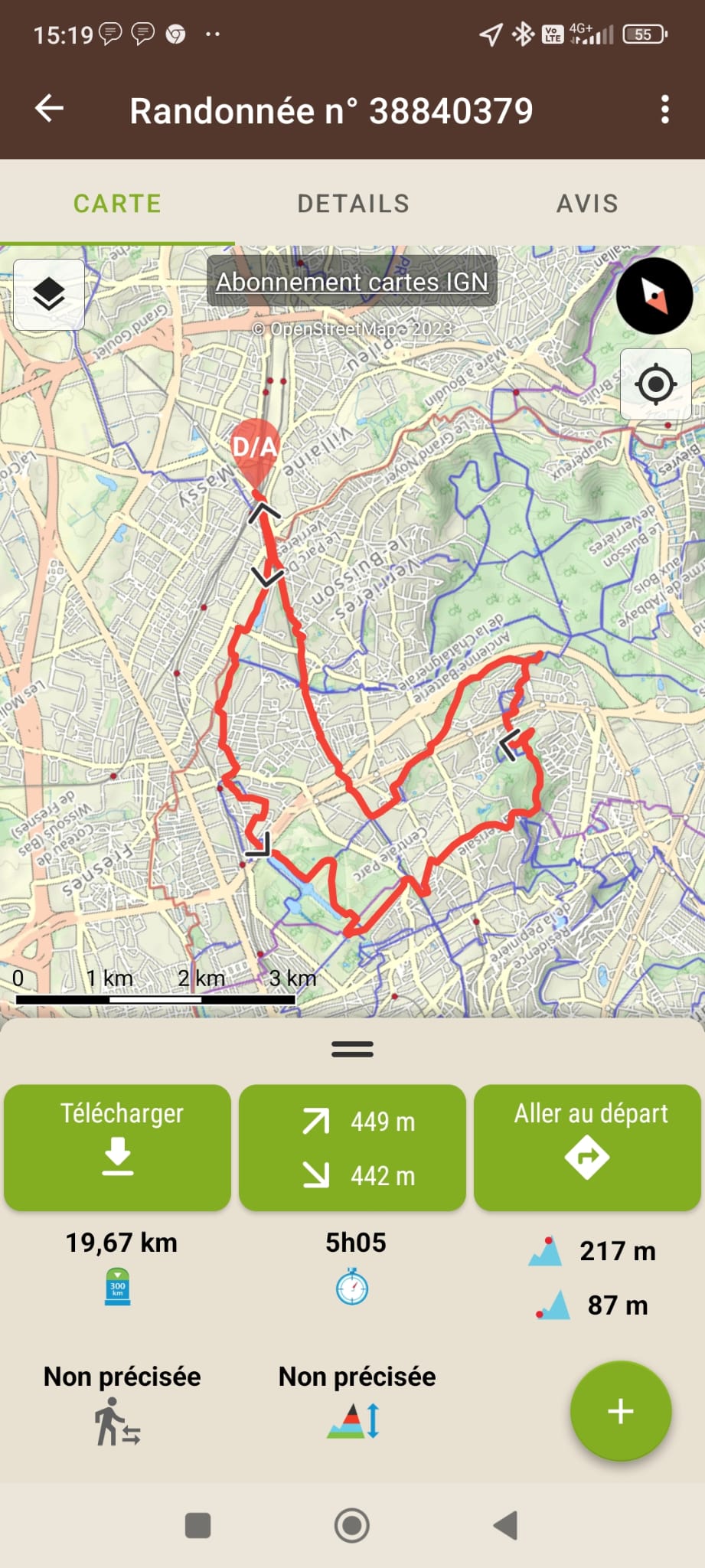Screen dimensions: 705x1568
Task: Tap Télécharger to download the hike
Action: [118, 1147]
